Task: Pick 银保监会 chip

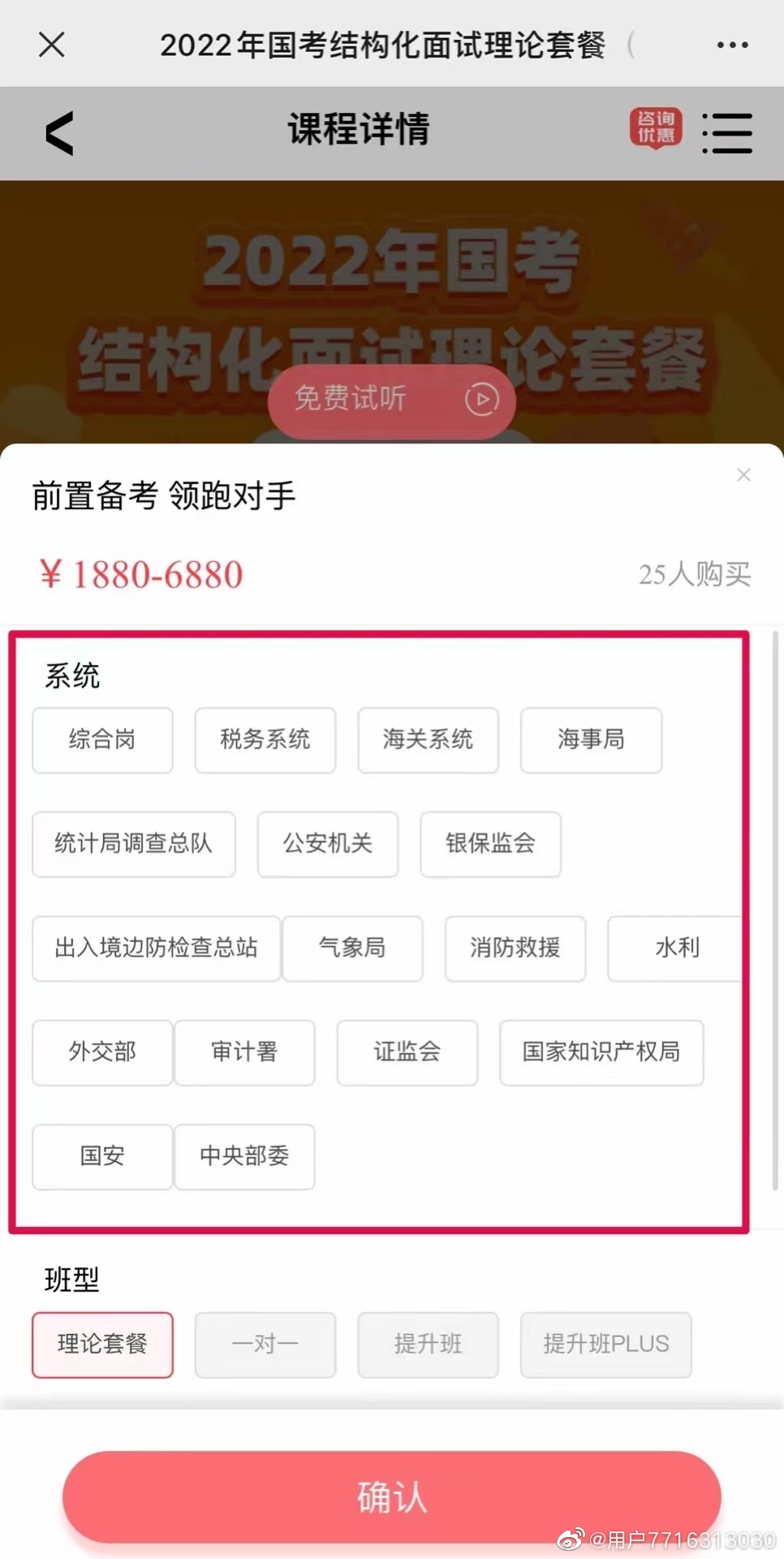Action: (x=491, y=844)
